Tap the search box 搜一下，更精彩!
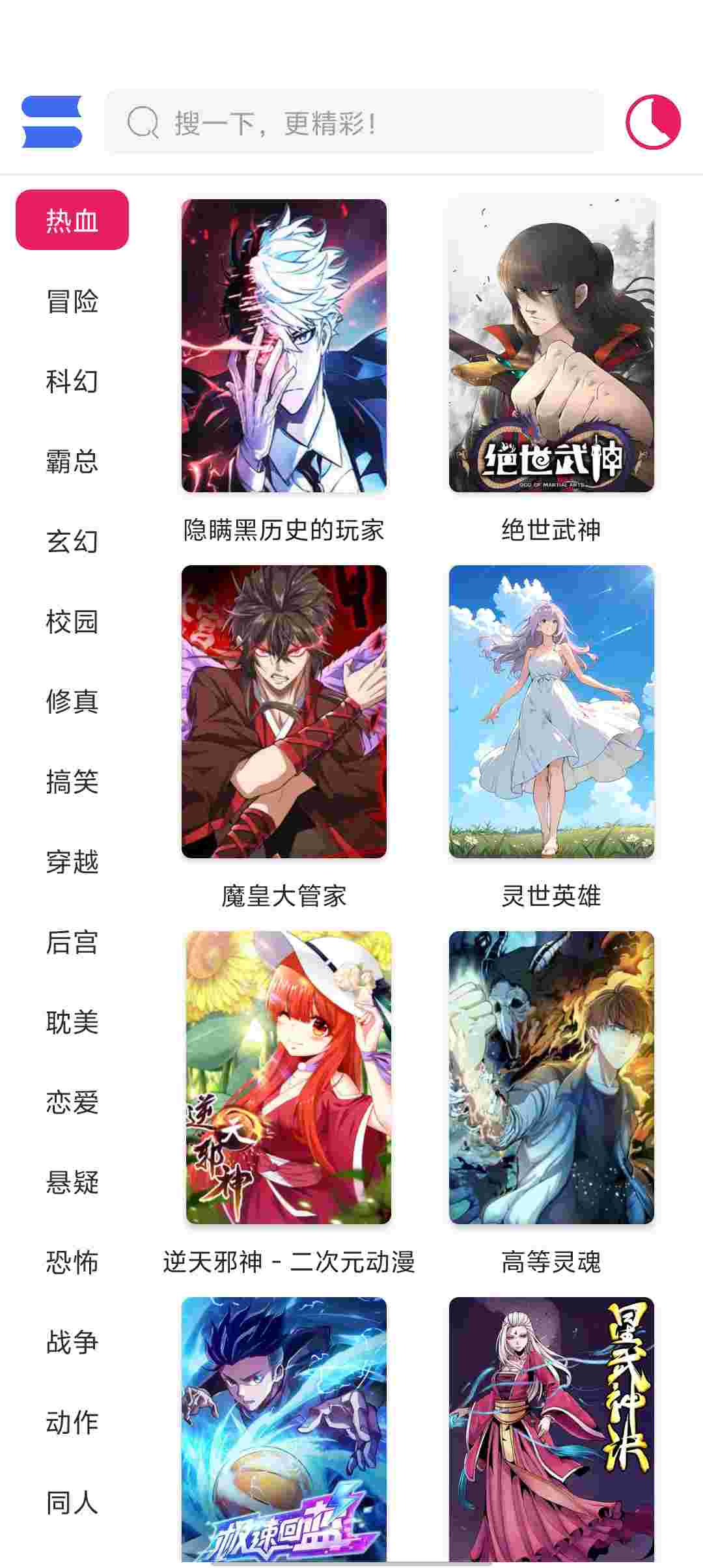 (354, 122)
